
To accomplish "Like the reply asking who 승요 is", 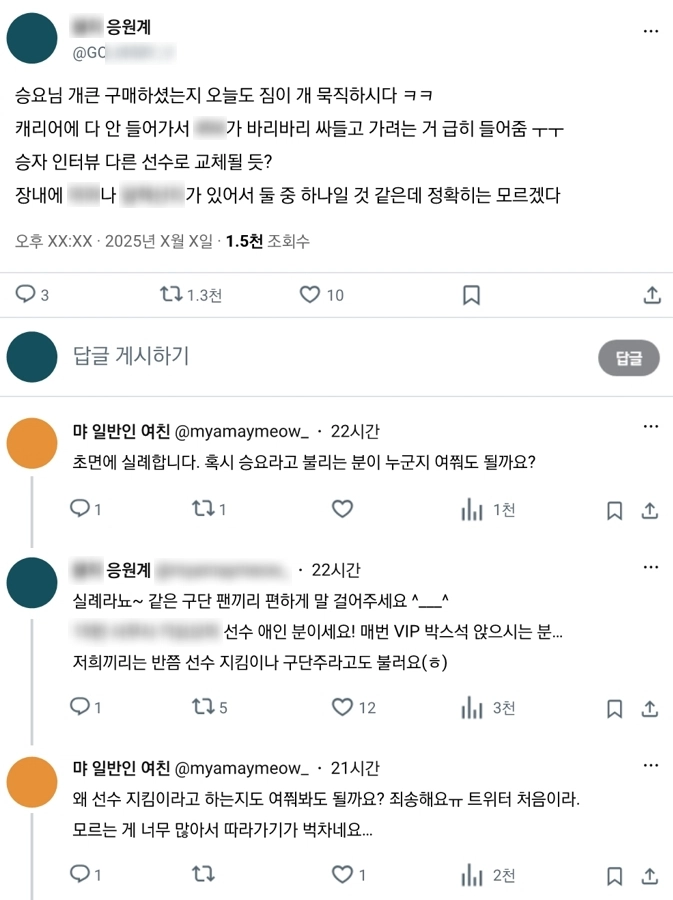I will point(343,510).
